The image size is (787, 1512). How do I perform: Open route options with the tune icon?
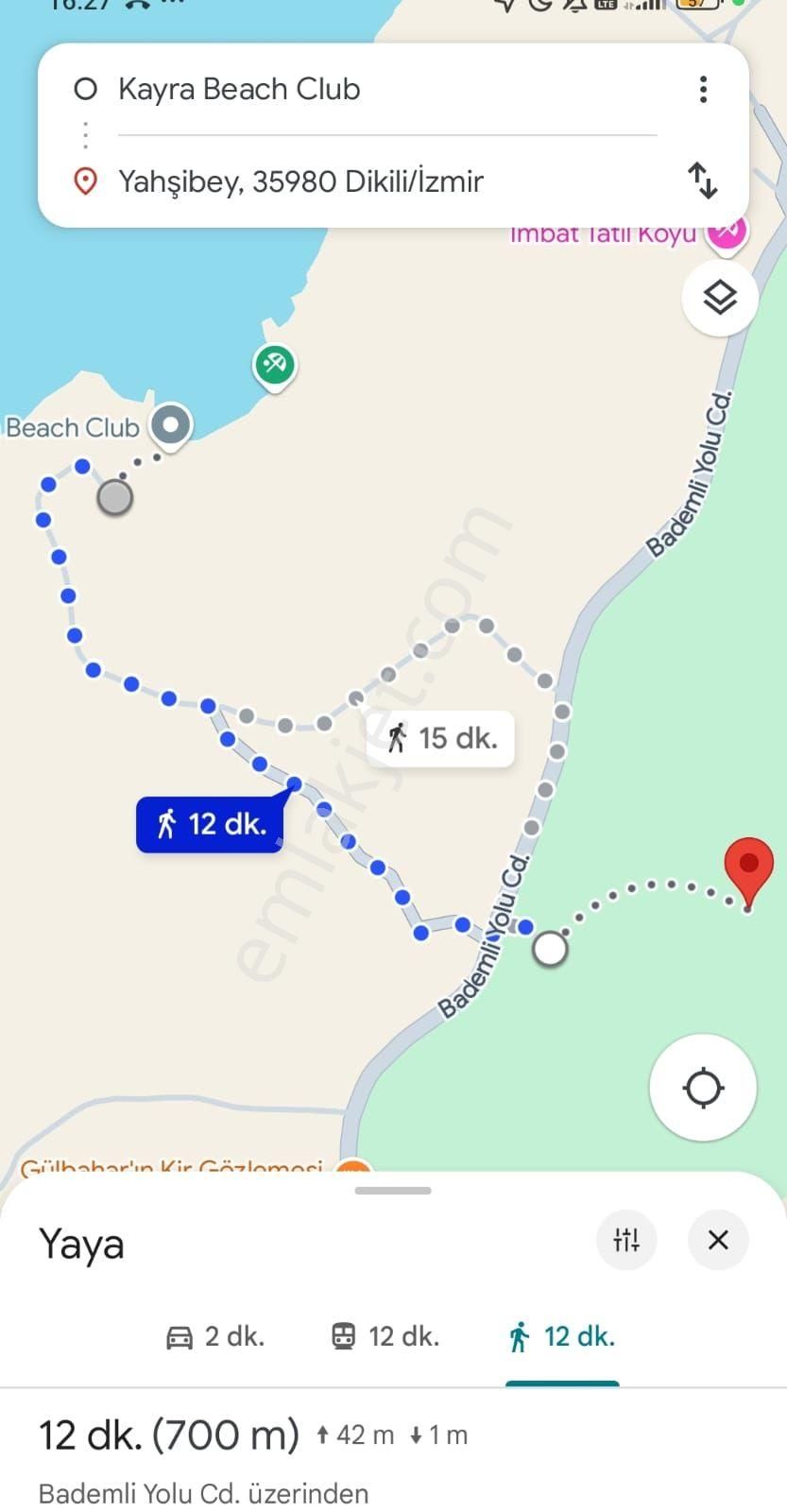(x=626, y=1241)
